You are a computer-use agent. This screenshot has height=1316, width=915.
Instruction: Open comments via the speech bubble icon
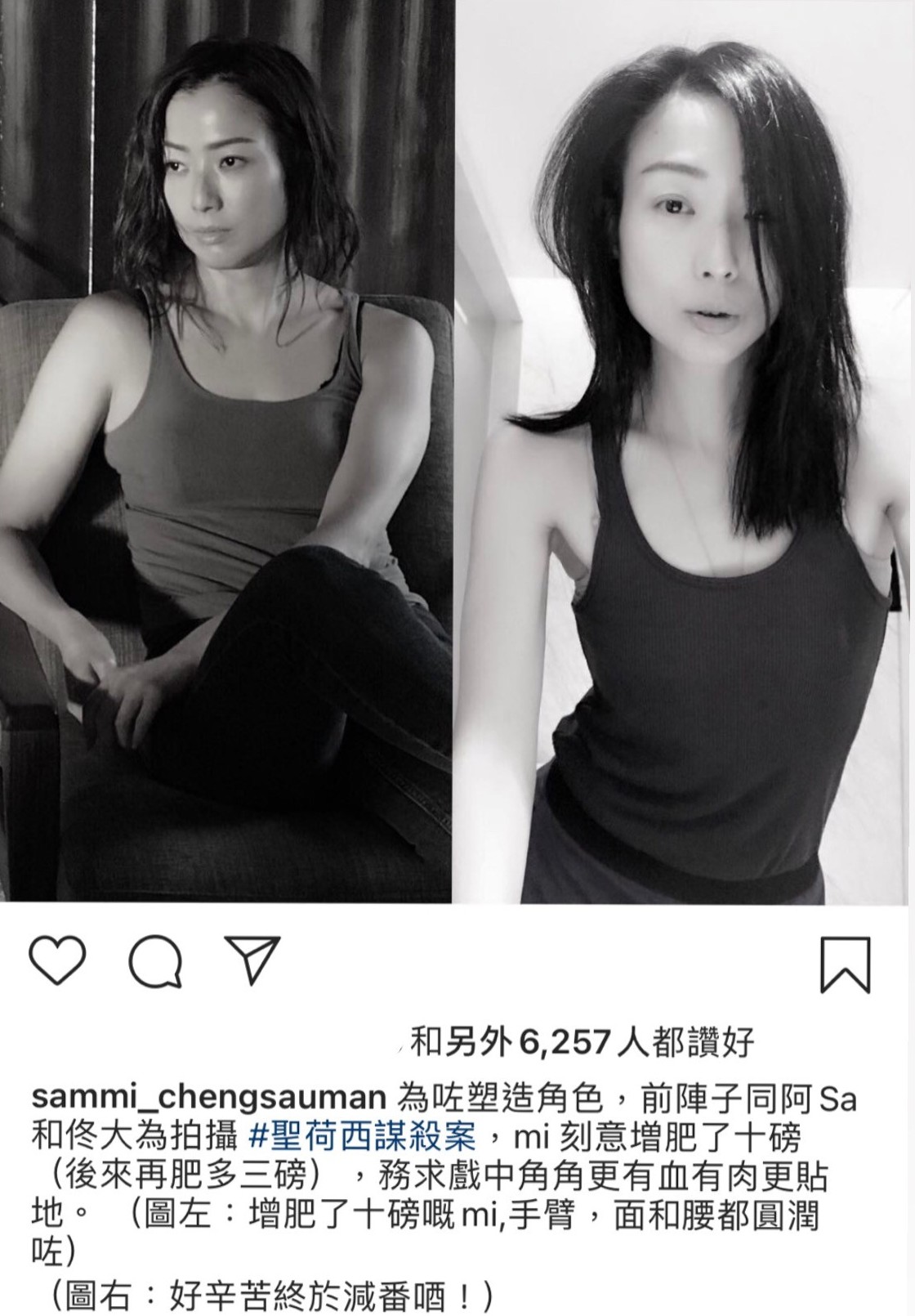(x=155, y=961)
